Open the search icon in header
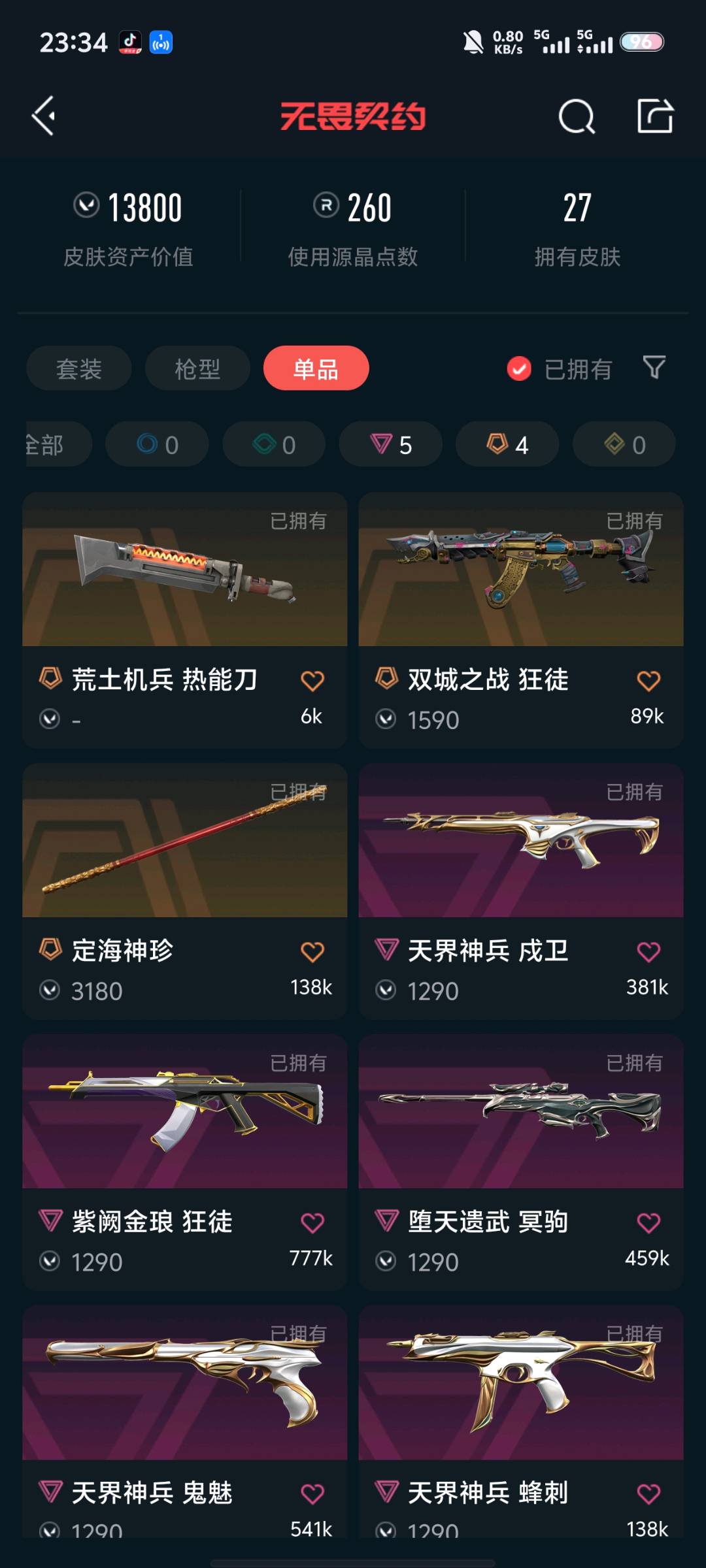 577,117
